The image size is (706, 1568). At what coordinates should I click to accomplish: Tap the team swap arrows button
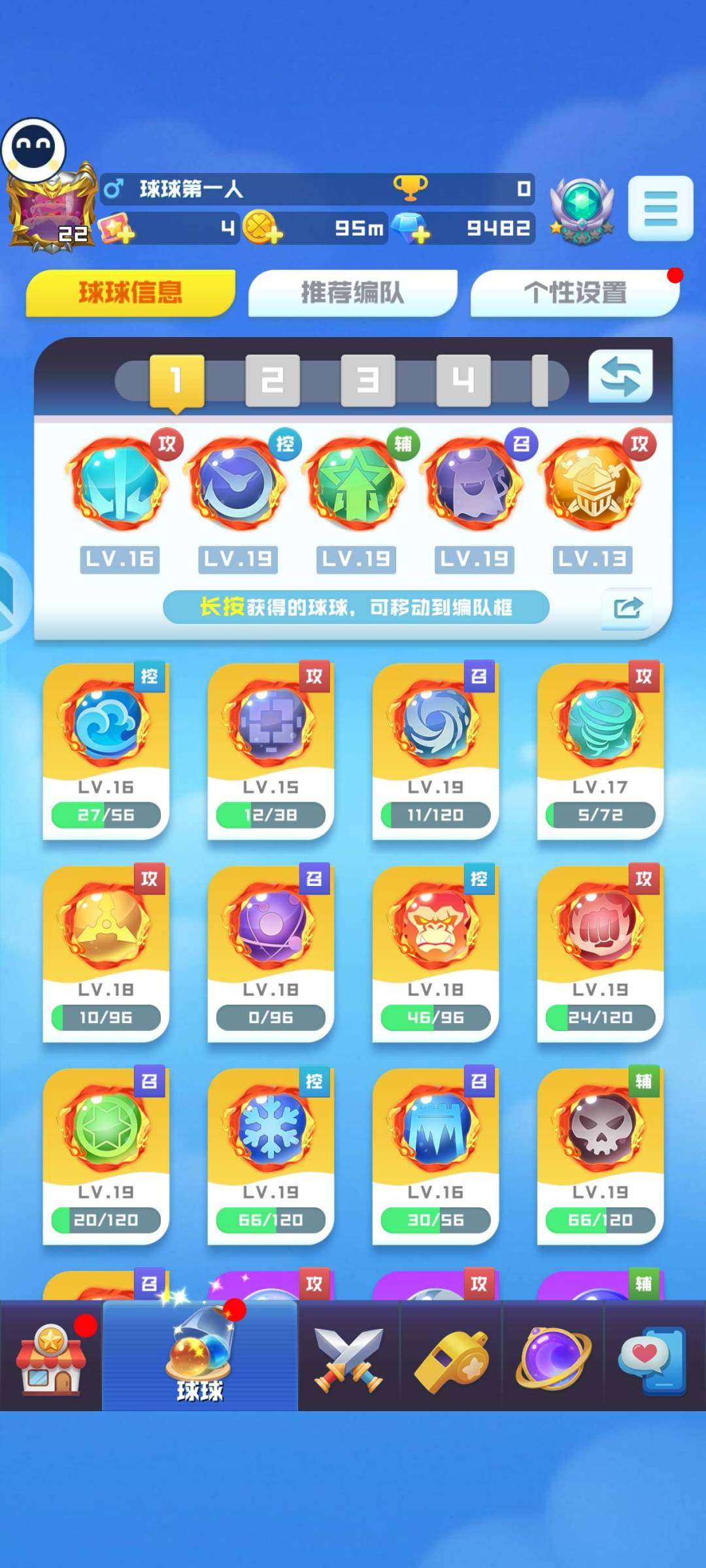(620, 376)
